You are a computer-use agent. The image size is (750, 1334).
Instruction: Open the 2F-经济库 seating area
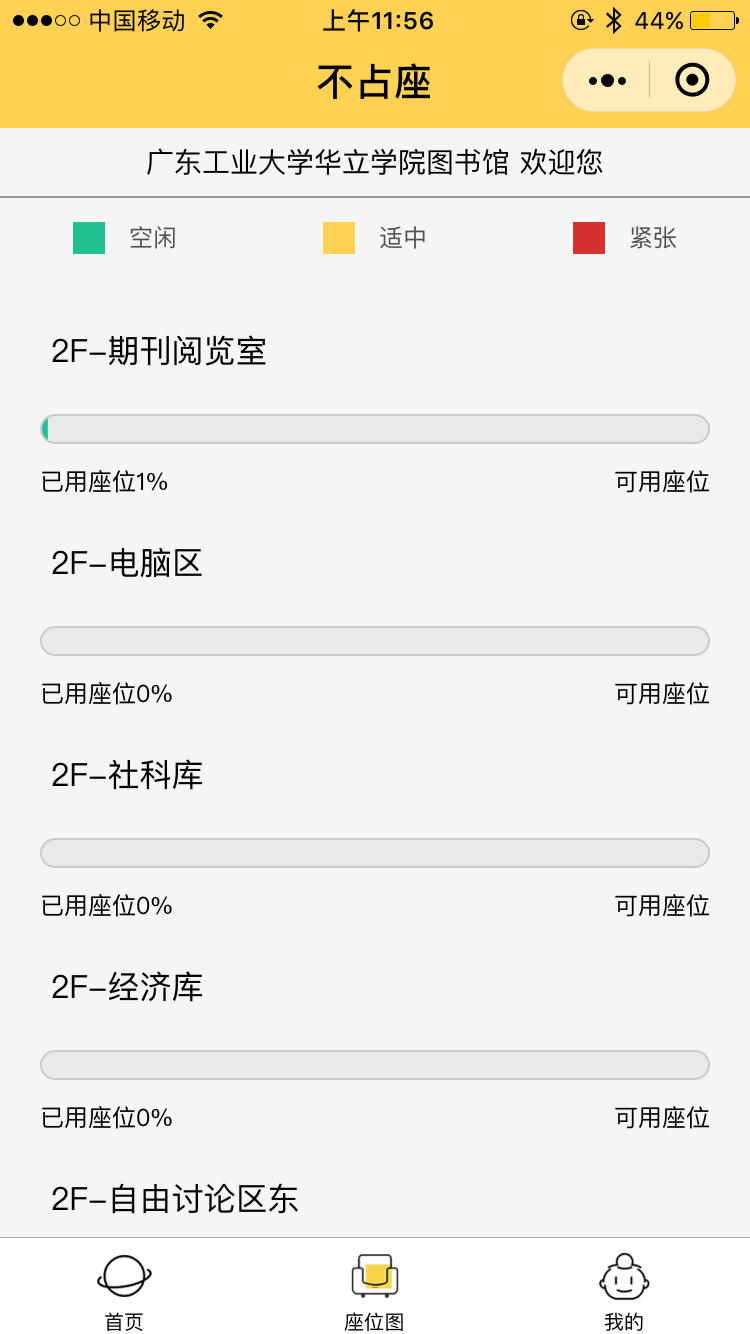click(x=128, y=988)
